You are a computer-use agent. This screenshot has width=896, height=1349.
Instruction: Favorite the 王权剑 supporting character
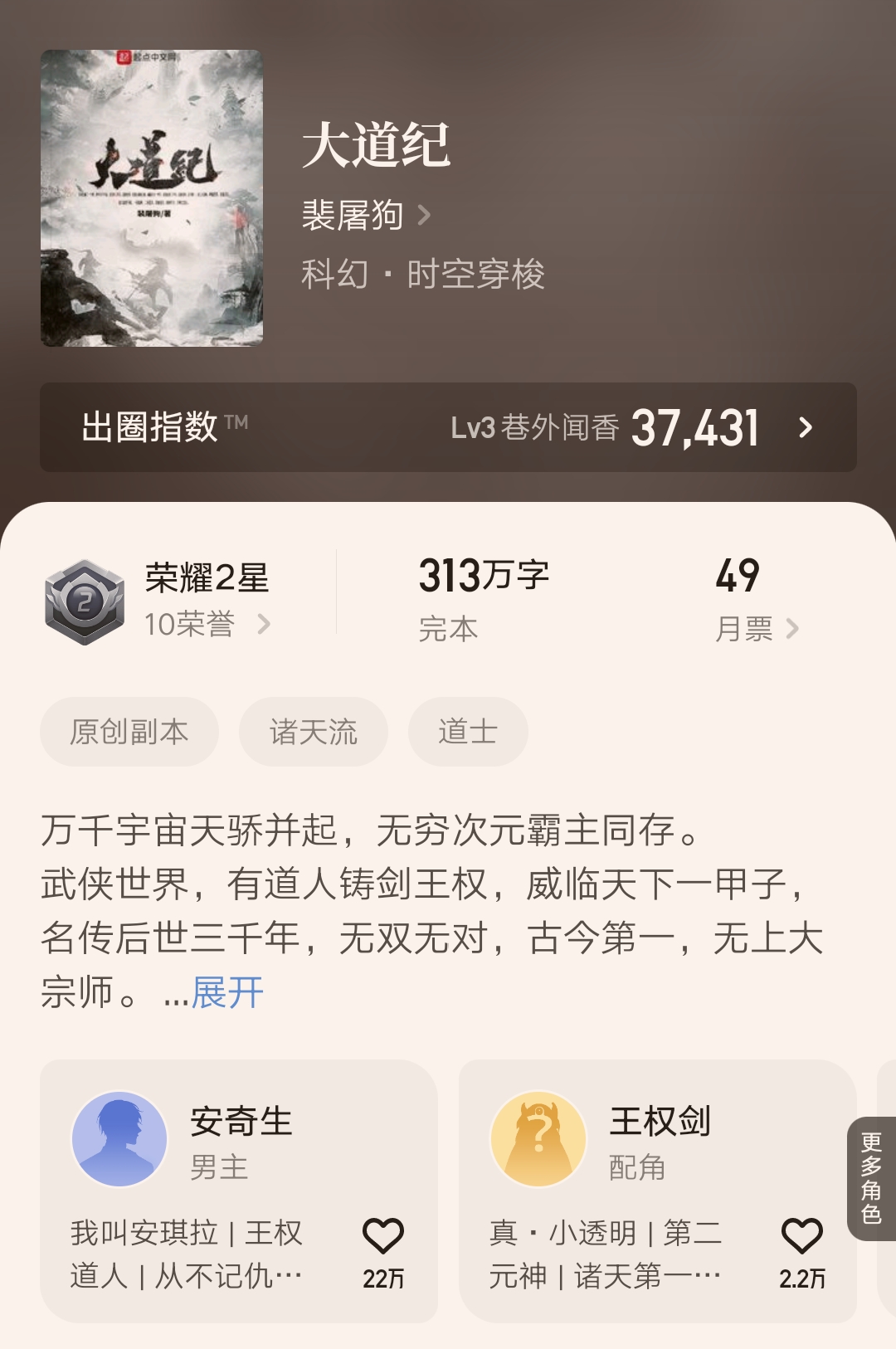pos(801,1237)
